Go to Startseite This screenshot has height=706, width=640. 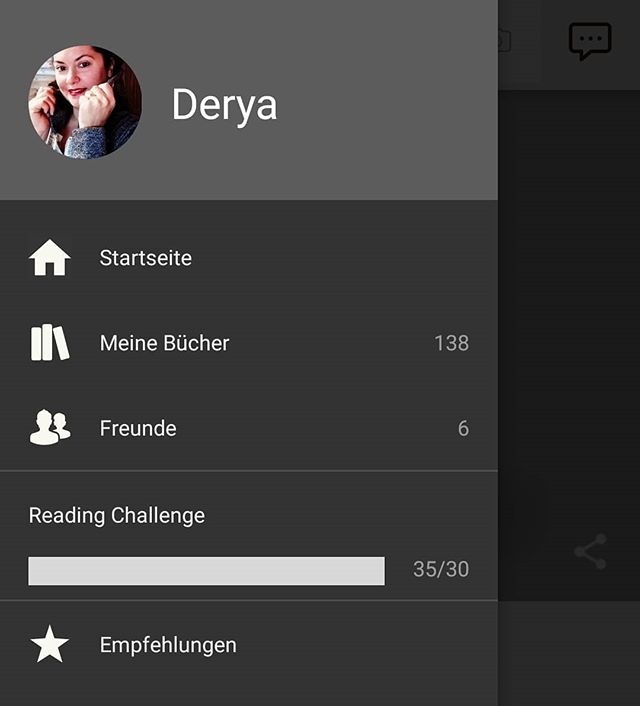coord(145,258)
